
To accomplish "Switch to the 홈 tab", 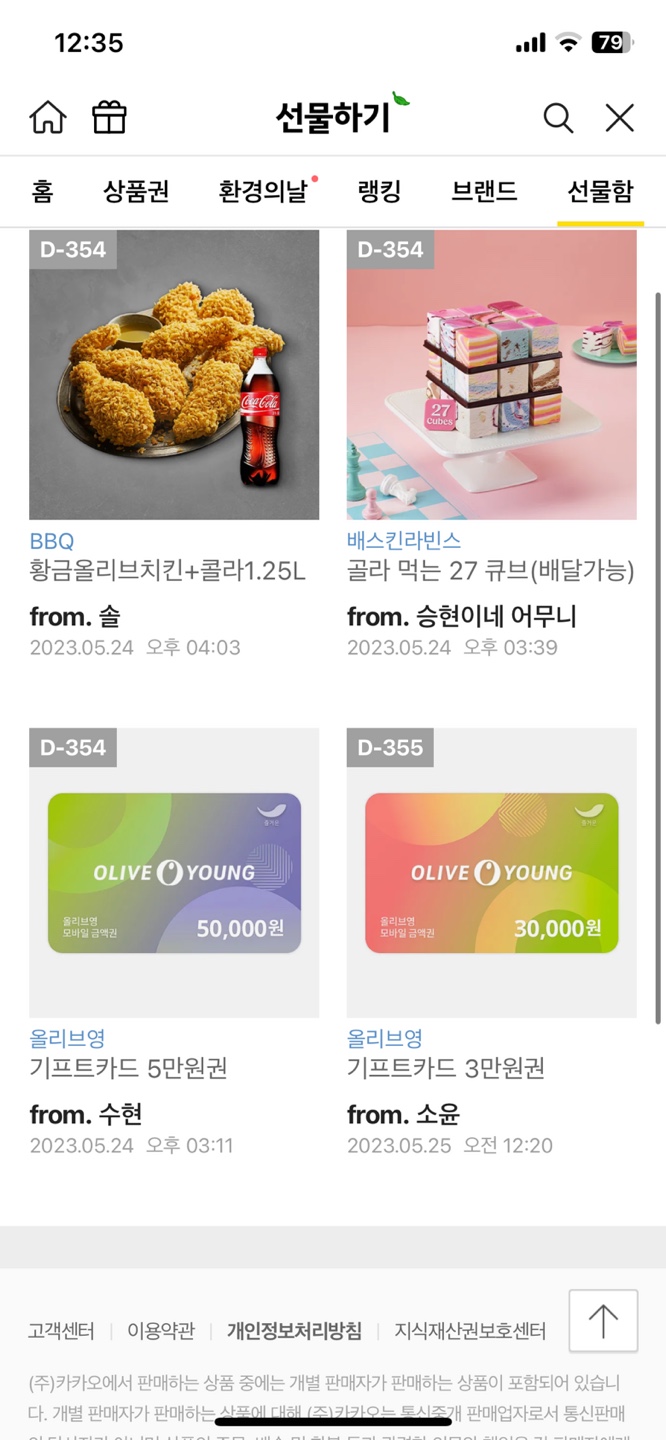I will pyautogui.click(x=42, y=191).
